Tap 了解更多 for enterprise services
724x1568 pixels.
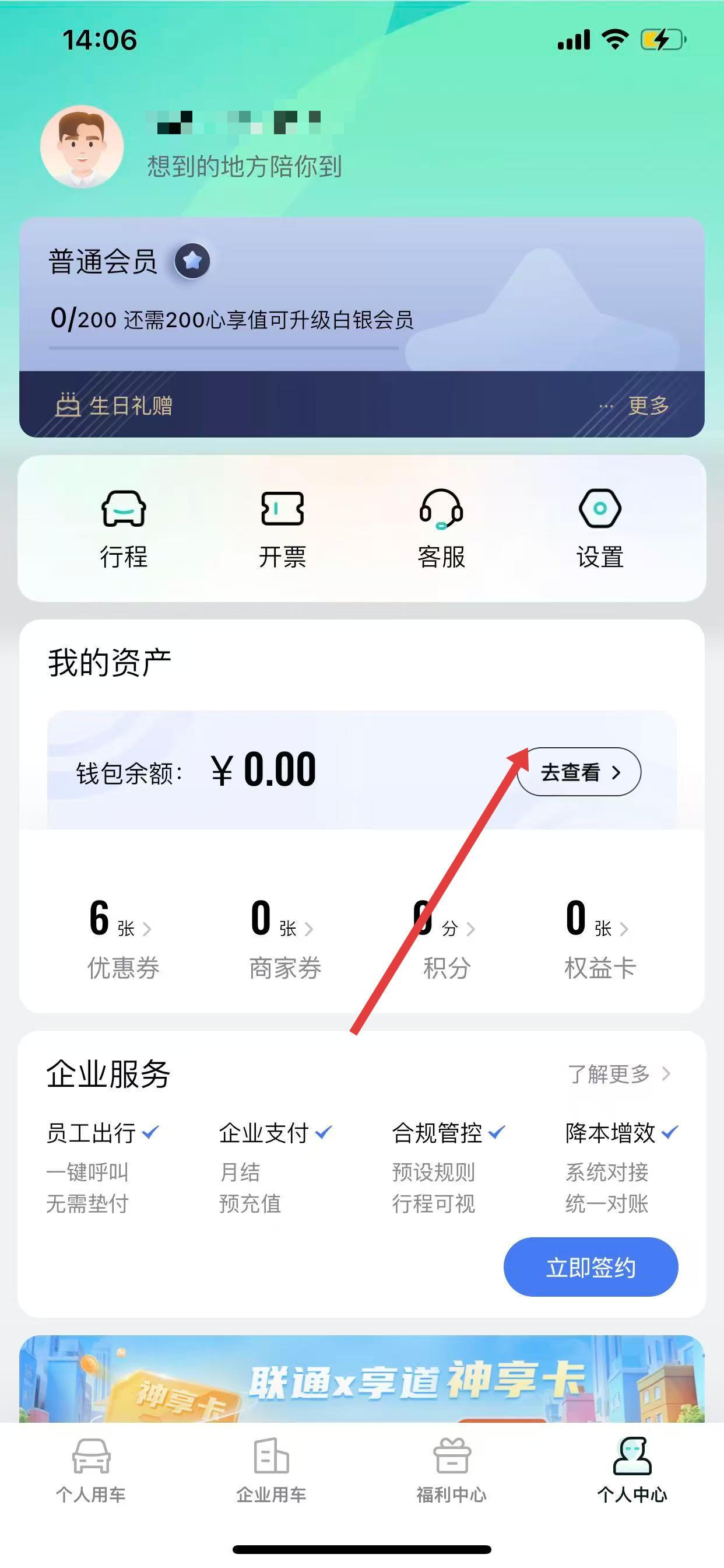(x=618, y=1074)
